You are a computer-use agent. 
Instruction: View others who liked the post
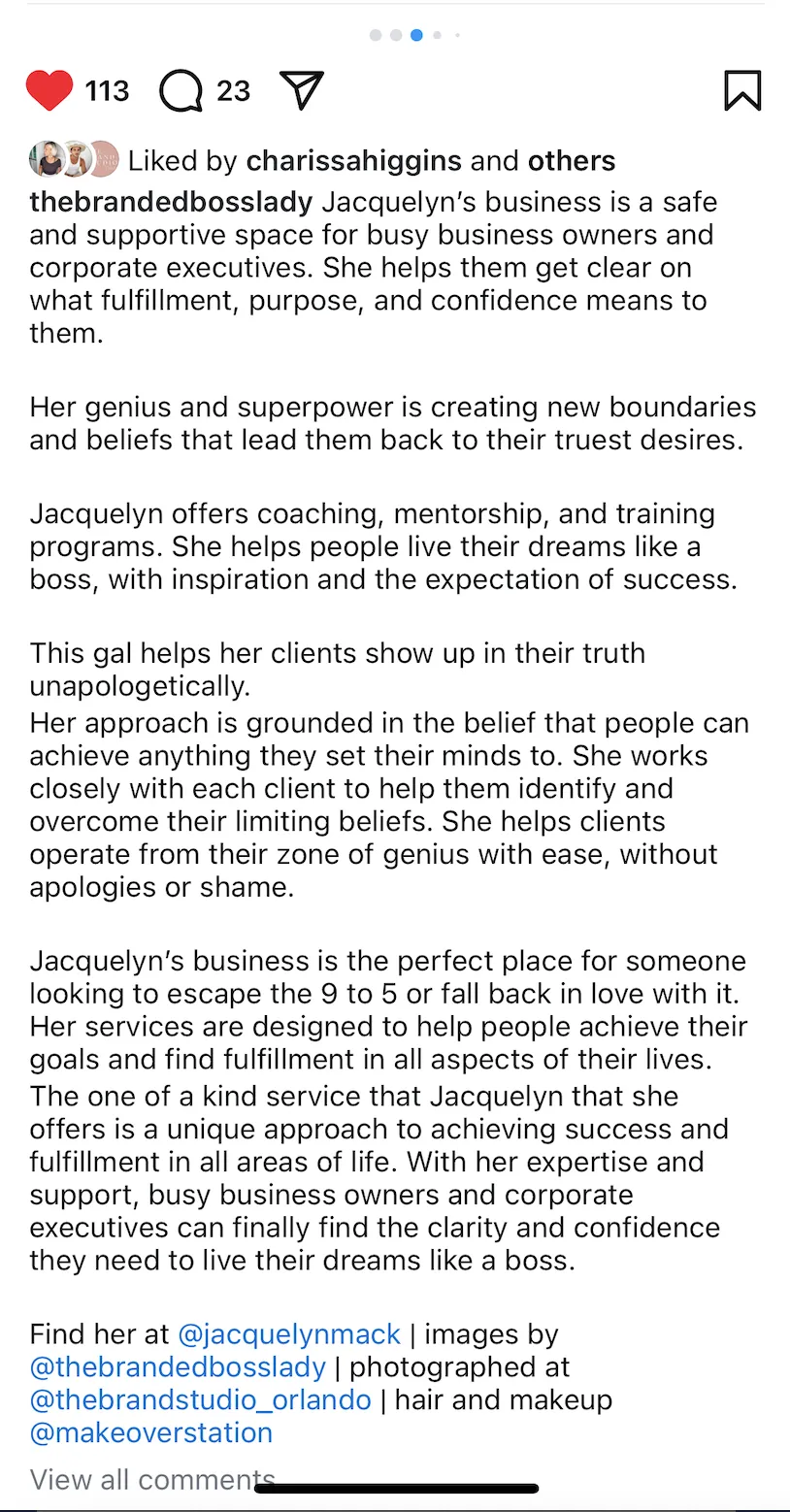[572, 160]
